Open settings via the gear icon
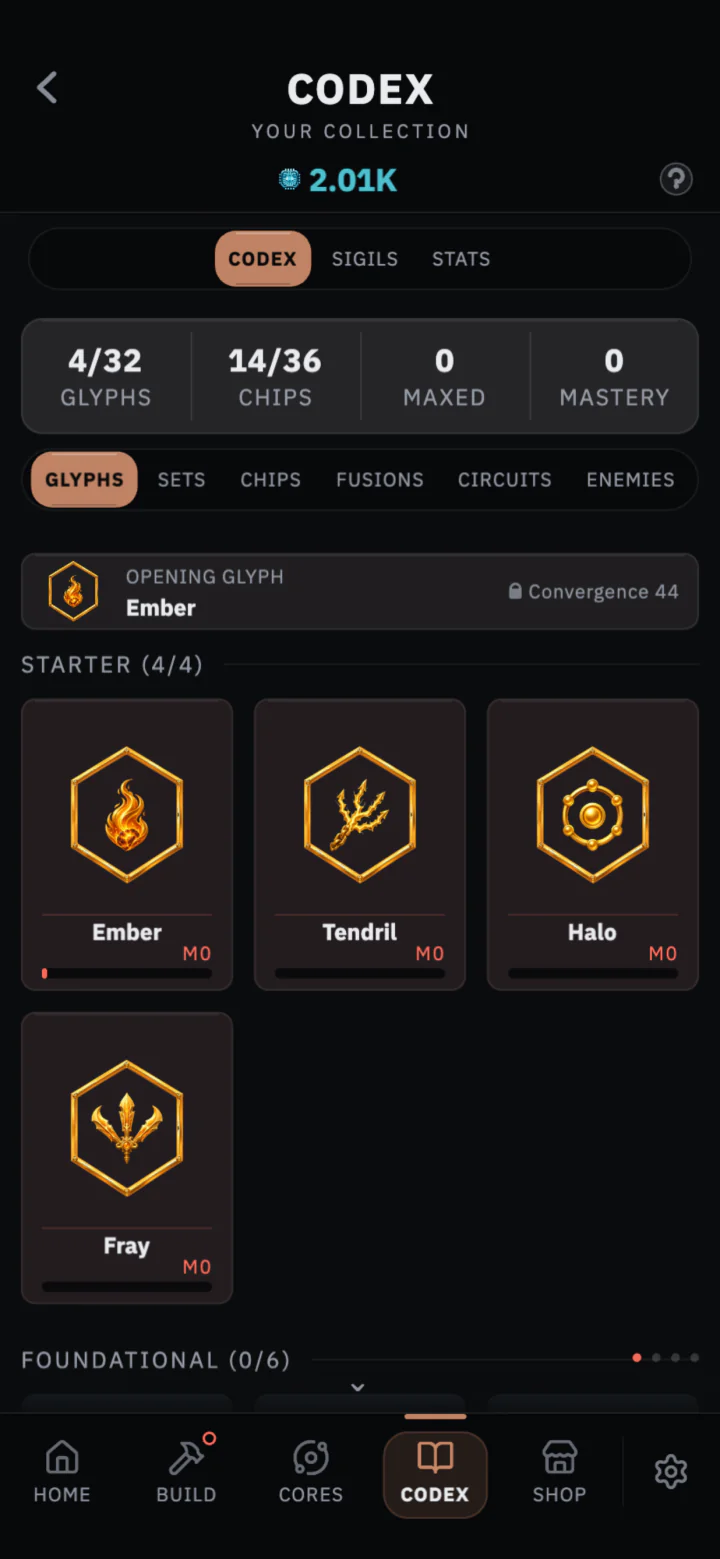Viewport: 720px width, 1559px height. click(x=670, y=1472)
